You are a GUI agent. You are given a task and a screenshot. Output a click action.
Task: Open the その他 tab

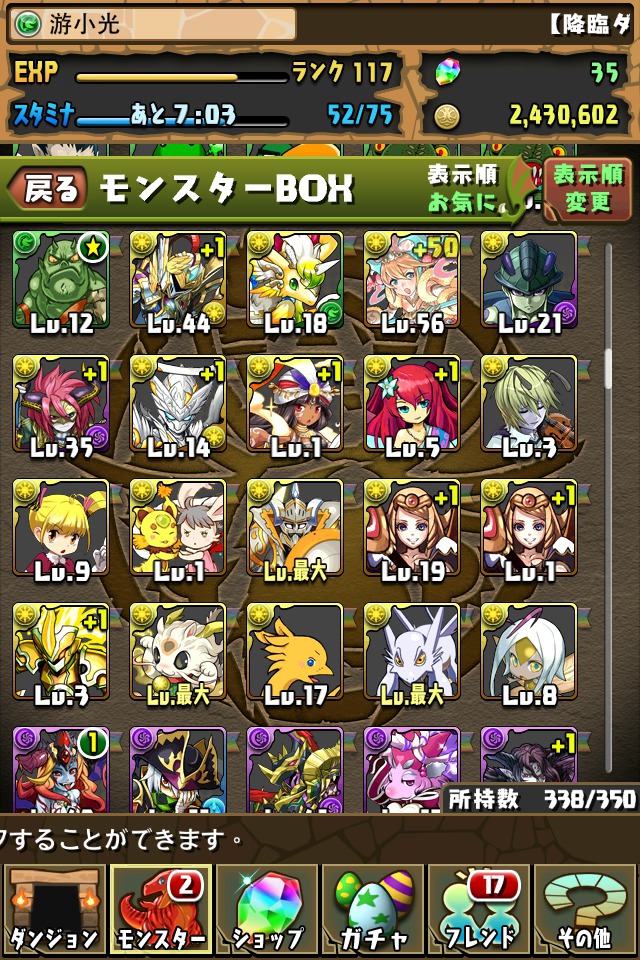pos(586,910)
